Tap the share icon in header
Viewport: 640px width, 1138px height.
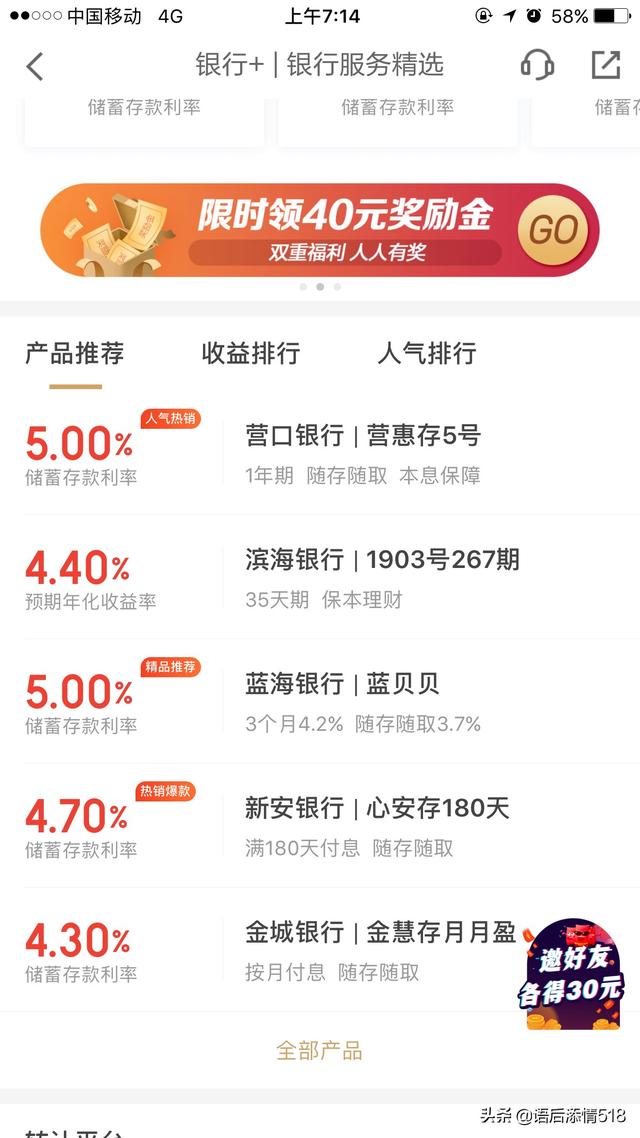(606, 65)
